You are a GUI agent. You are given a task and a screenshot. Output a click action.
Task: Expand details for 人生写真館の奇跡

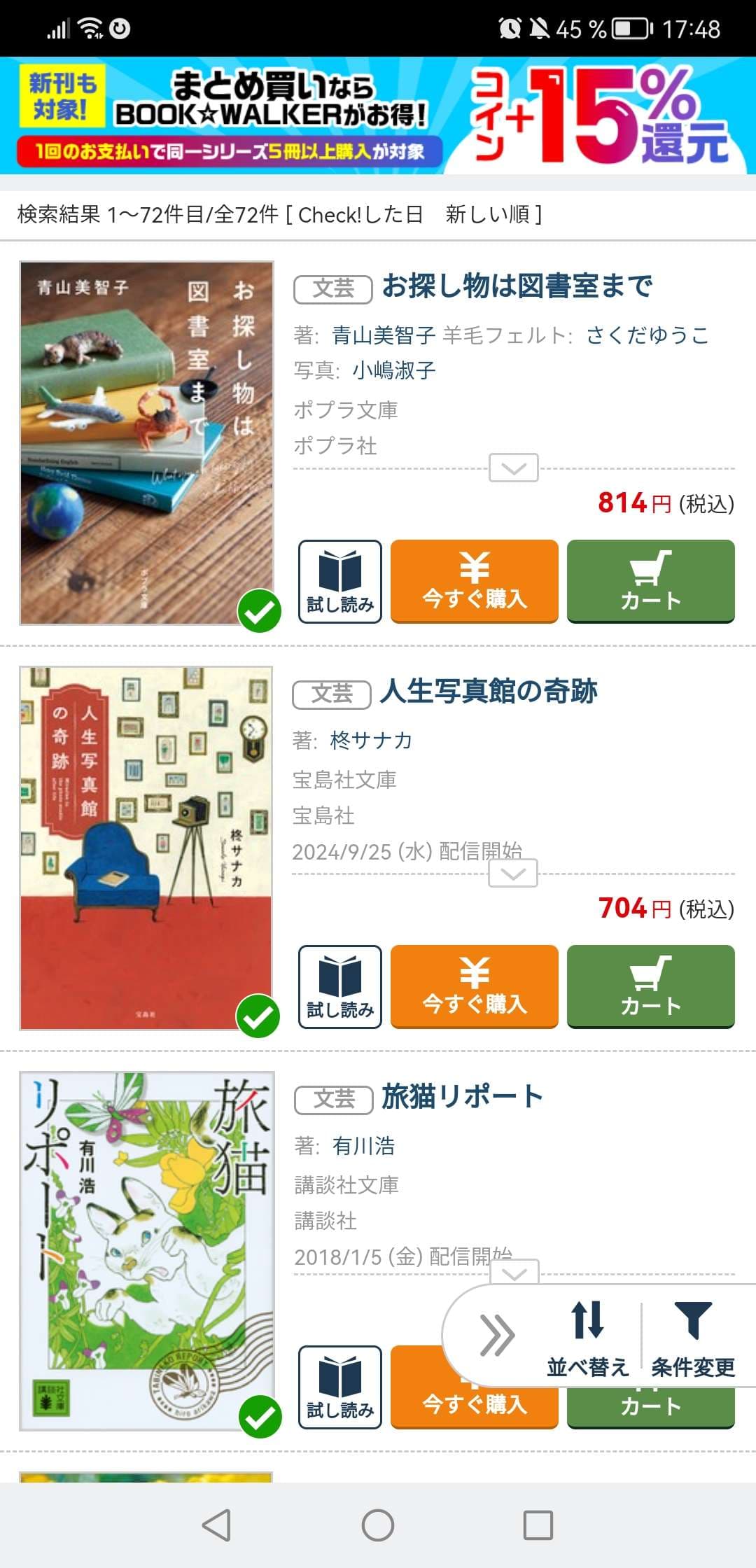(512, 874)
